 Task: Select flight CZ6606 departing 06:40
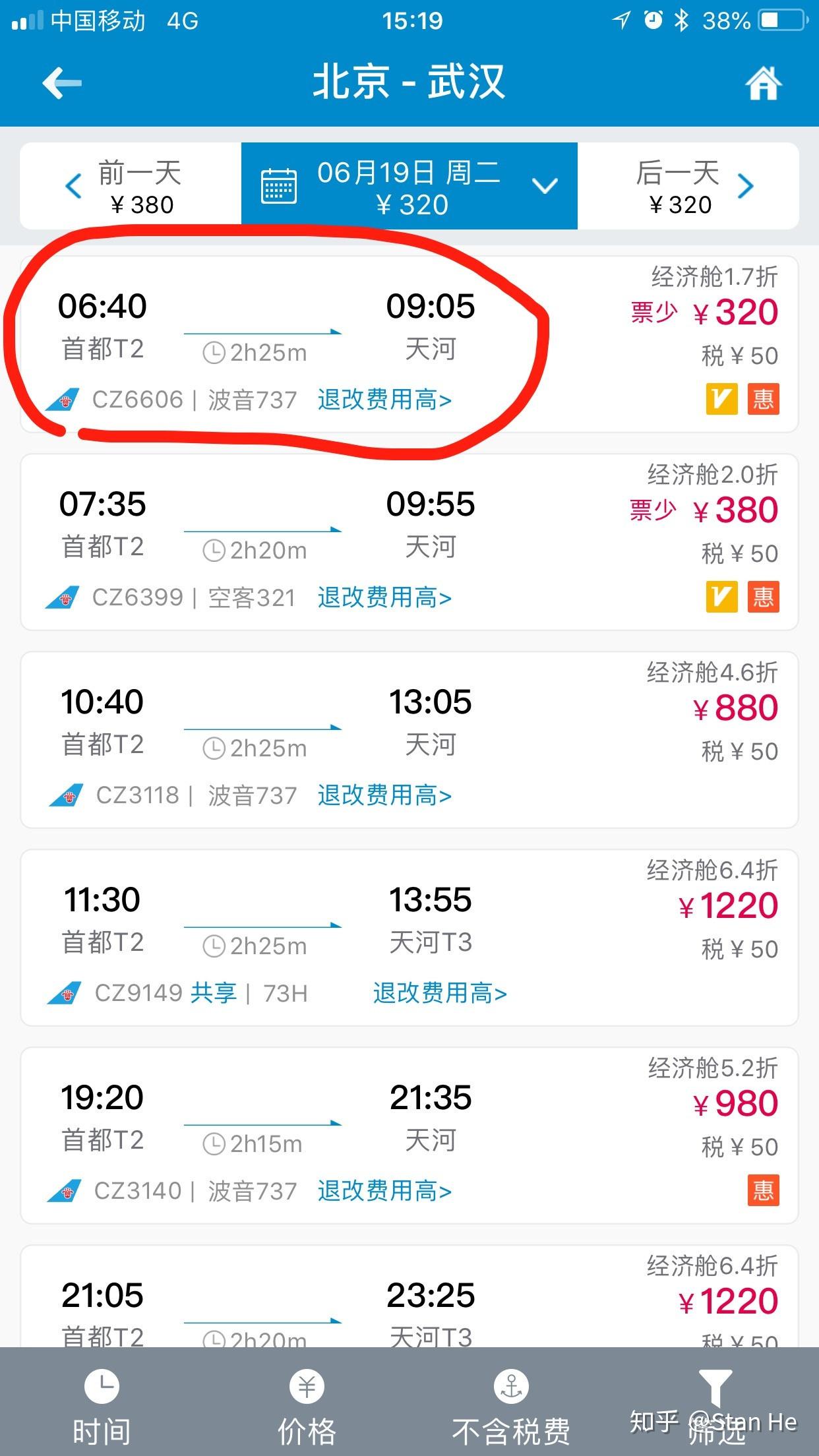tap(409, 344)
